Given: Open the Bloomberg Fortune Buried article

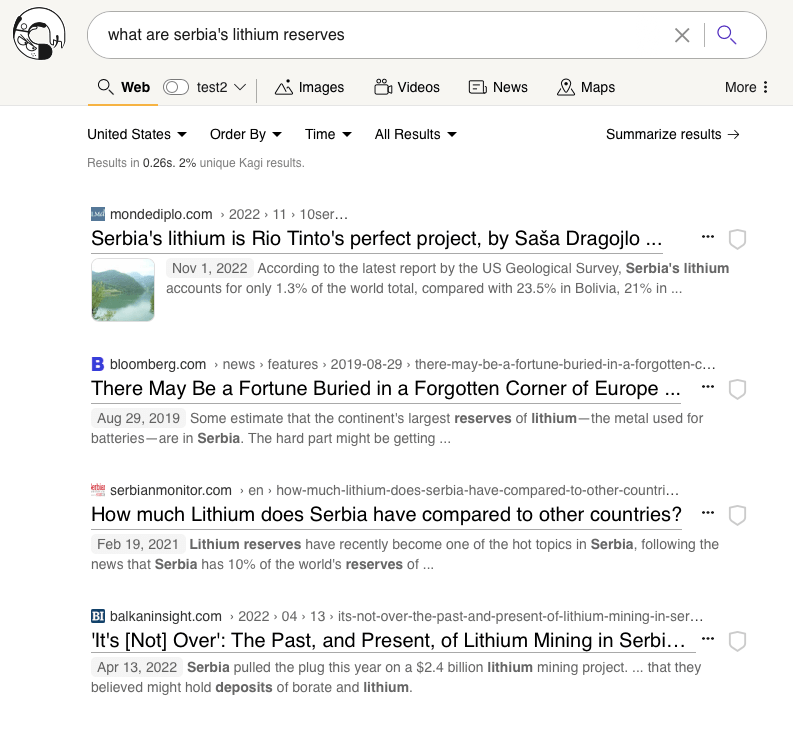Looking at the screenshot, I should 385,388.
